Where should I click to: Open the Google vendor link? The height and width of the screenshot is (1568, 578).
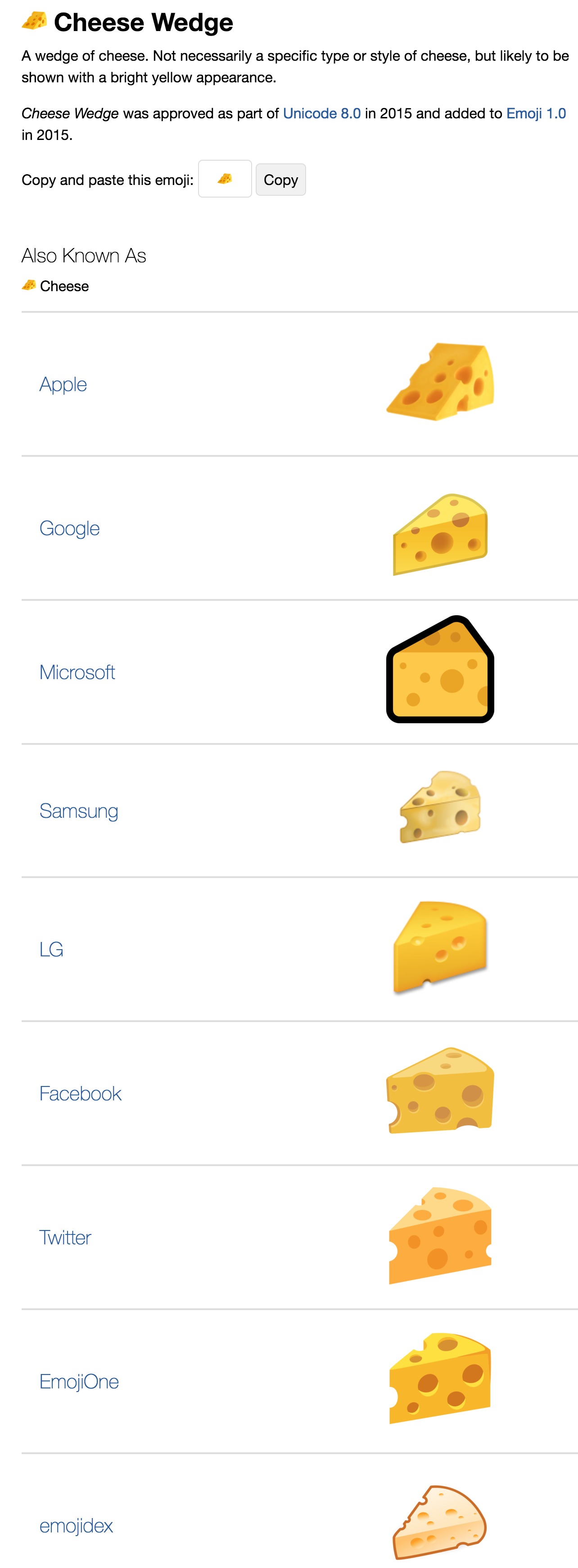[69, 528]
